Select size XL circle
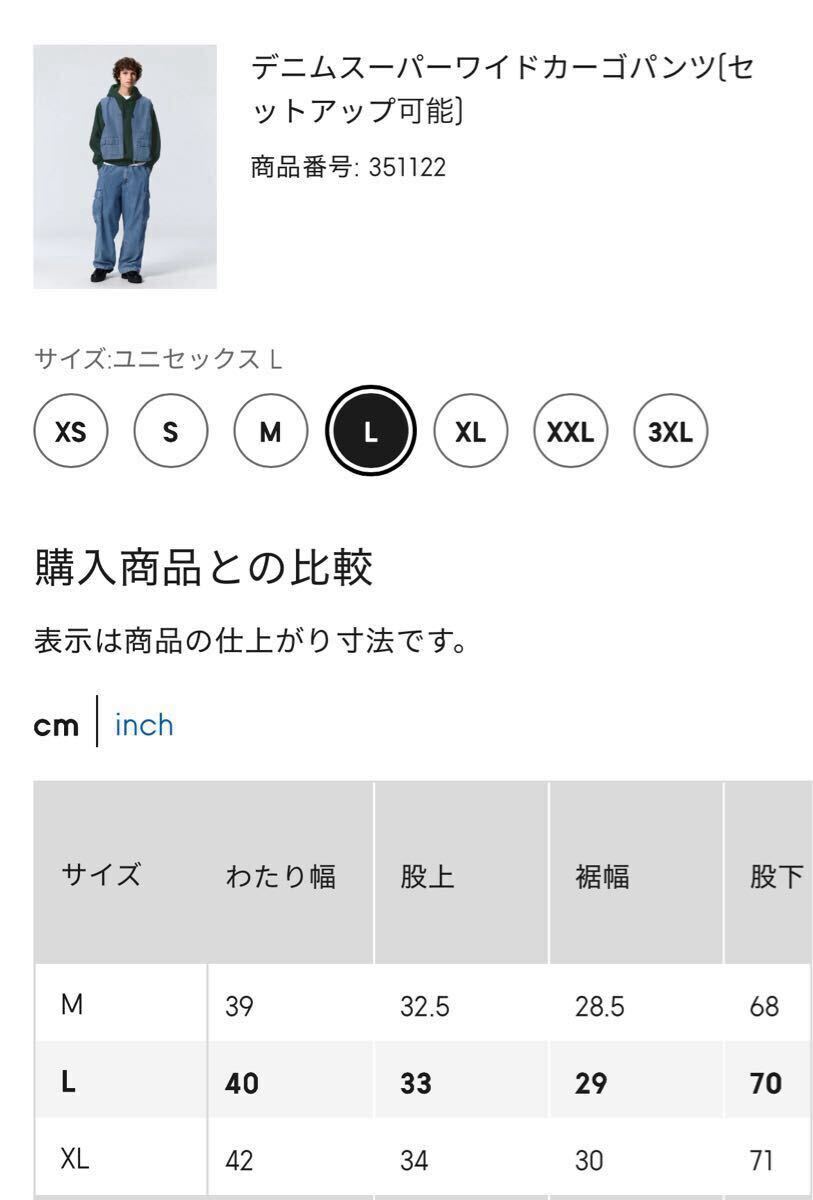Image resolution: width=813 pixels, height=1200 pixels. click(470, 431)
